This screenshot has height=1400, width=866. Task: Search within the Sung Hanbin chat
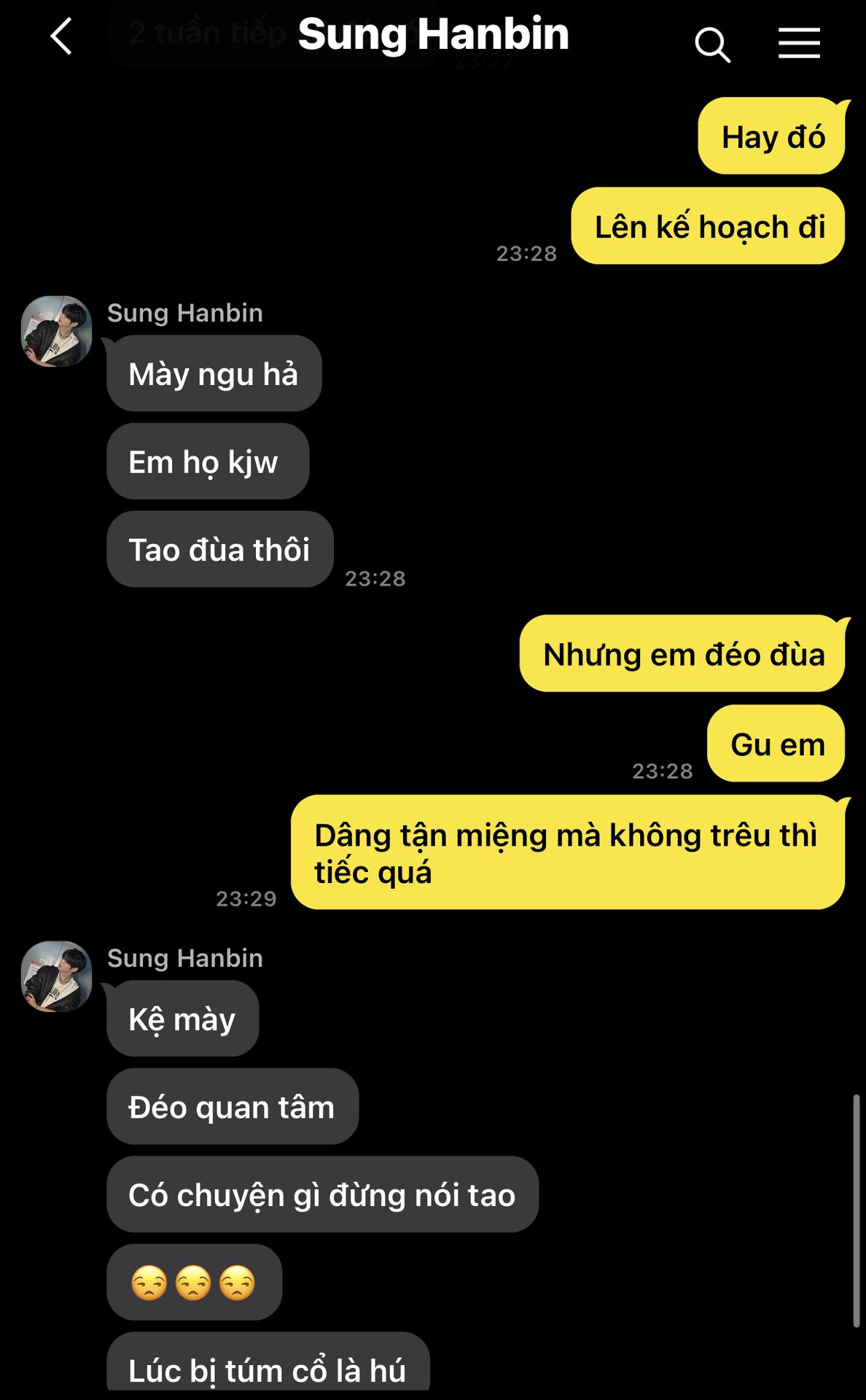[x=711, y=45]
